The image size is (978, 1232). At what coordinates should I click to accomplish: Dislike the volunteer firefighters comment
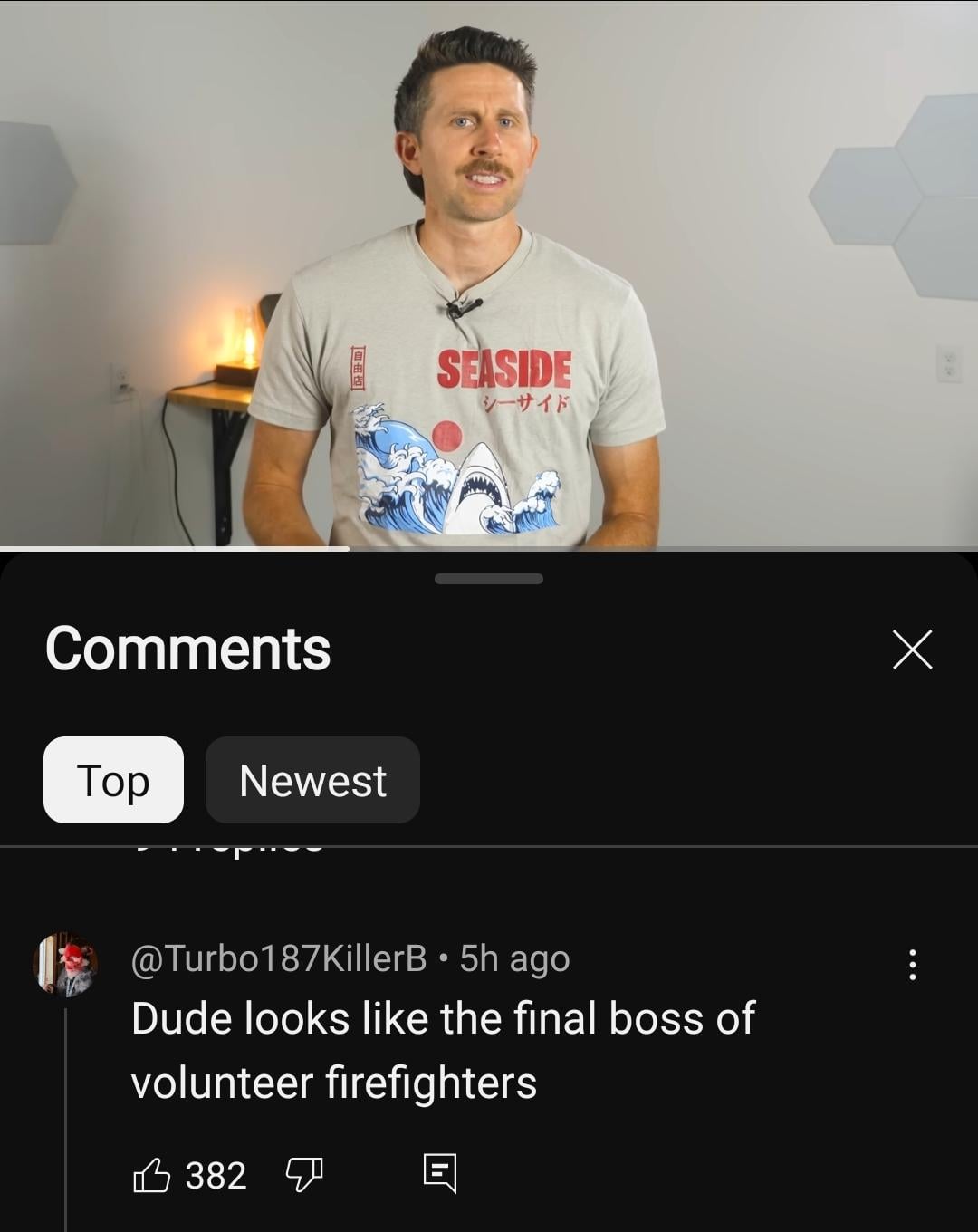click(x=304, y=1175)
